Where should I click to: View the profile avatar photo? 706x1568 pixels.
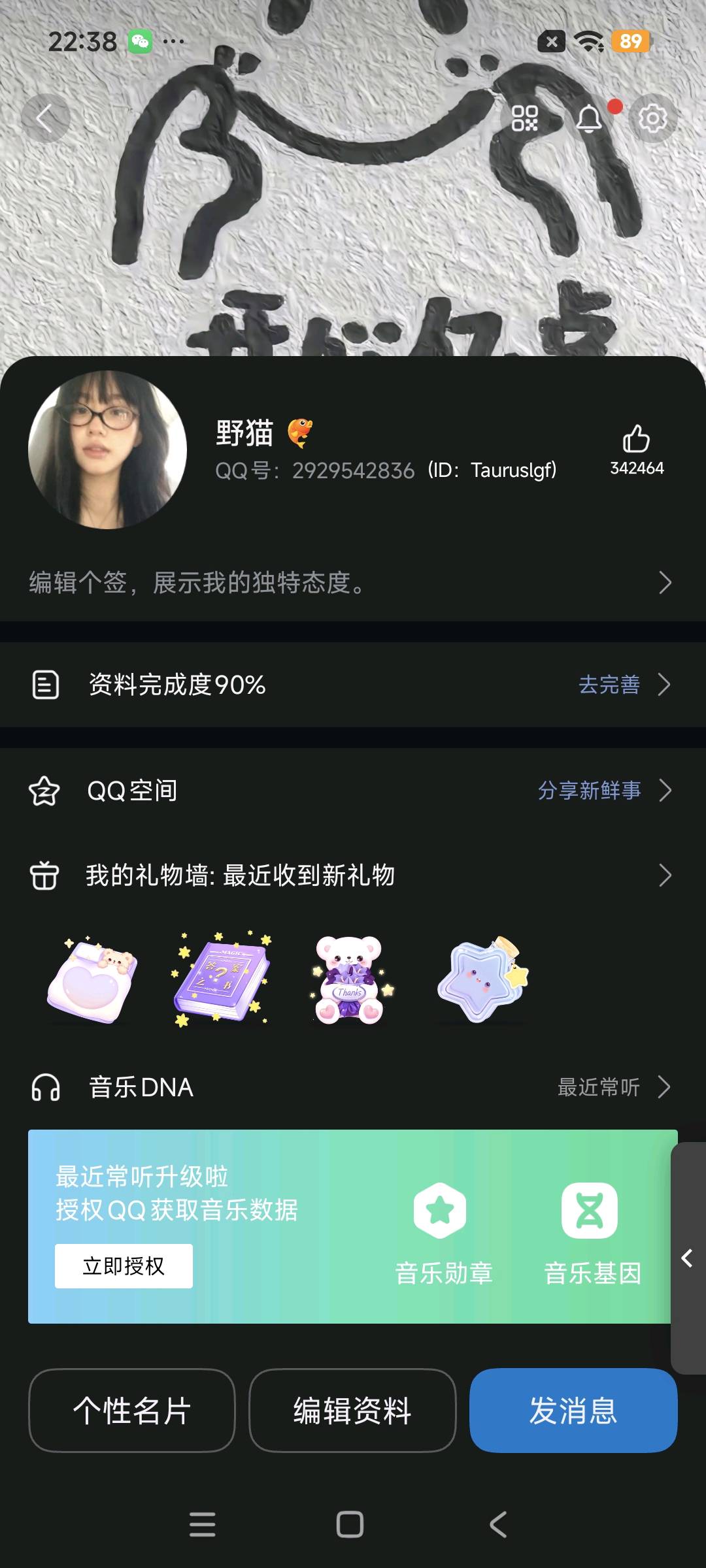[108, 449]
